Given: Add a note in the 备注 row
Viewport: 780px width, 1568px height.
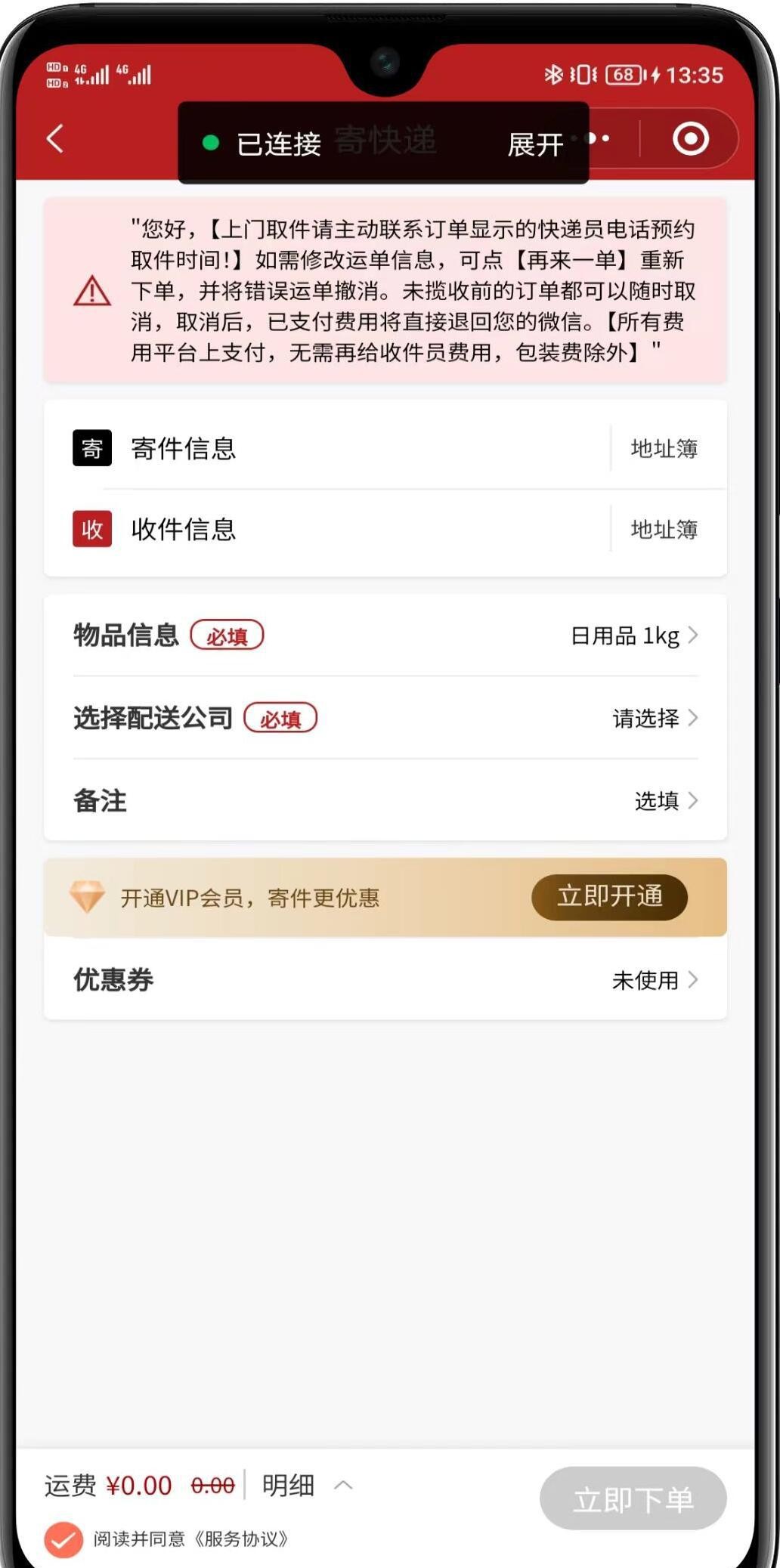Looking at the screenshot, I should (385, 800).
